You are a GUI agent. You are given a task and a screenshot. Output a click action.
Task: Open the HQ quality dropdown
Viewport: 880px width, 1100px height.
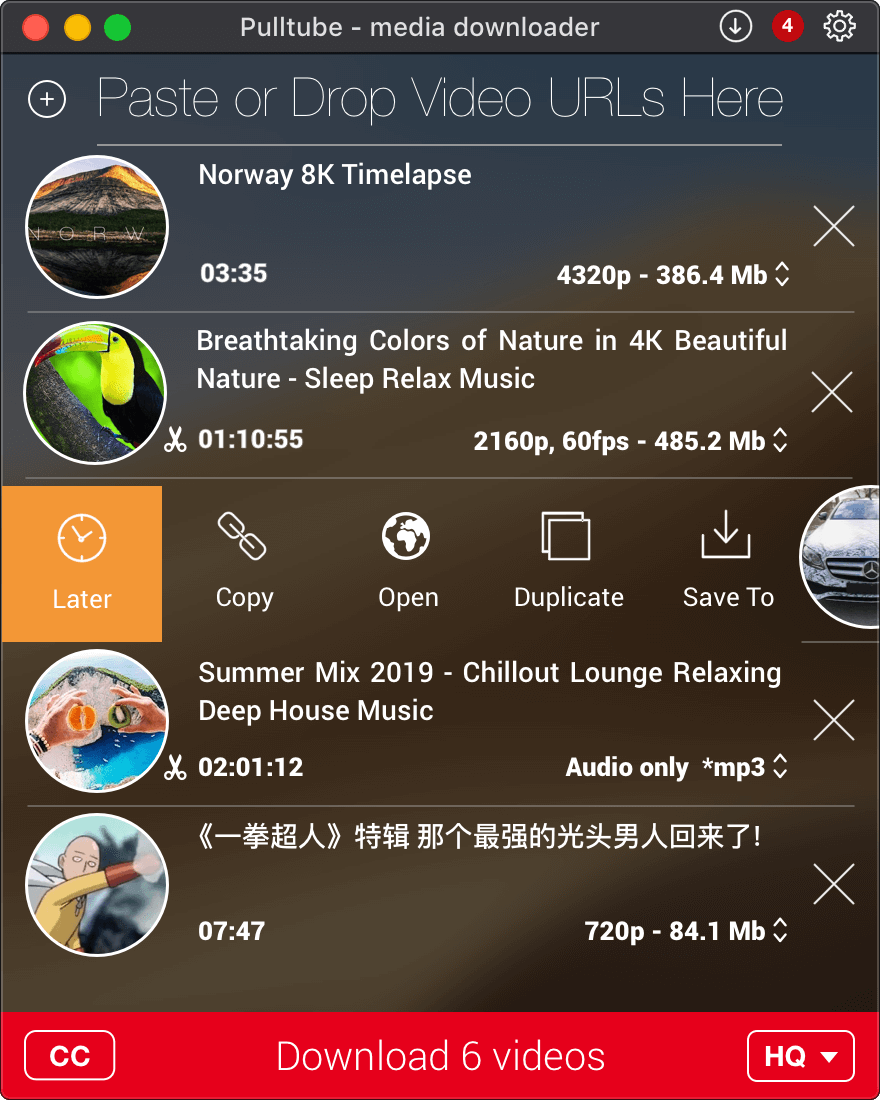point(800,1055)
